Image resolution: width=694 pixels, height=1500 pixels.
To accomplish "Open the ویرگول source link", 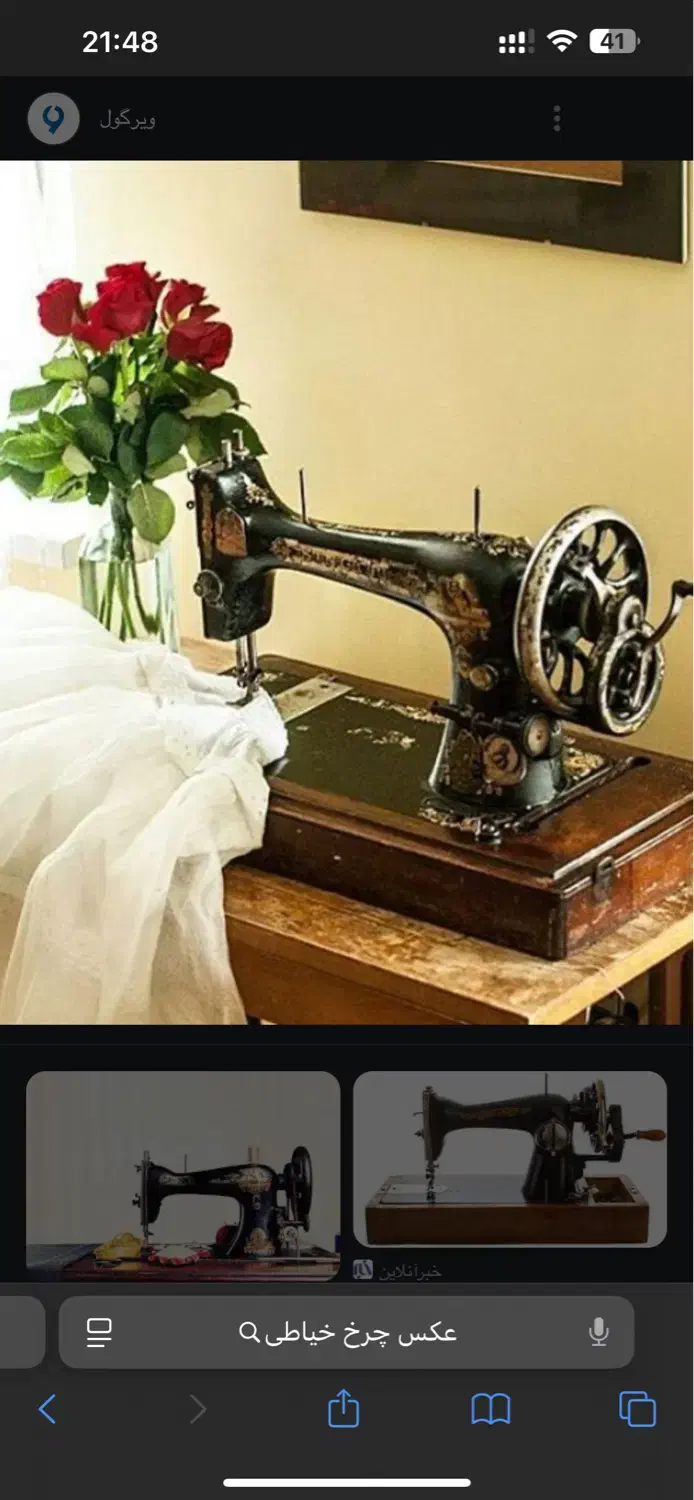I will click(x=127, y=119).
